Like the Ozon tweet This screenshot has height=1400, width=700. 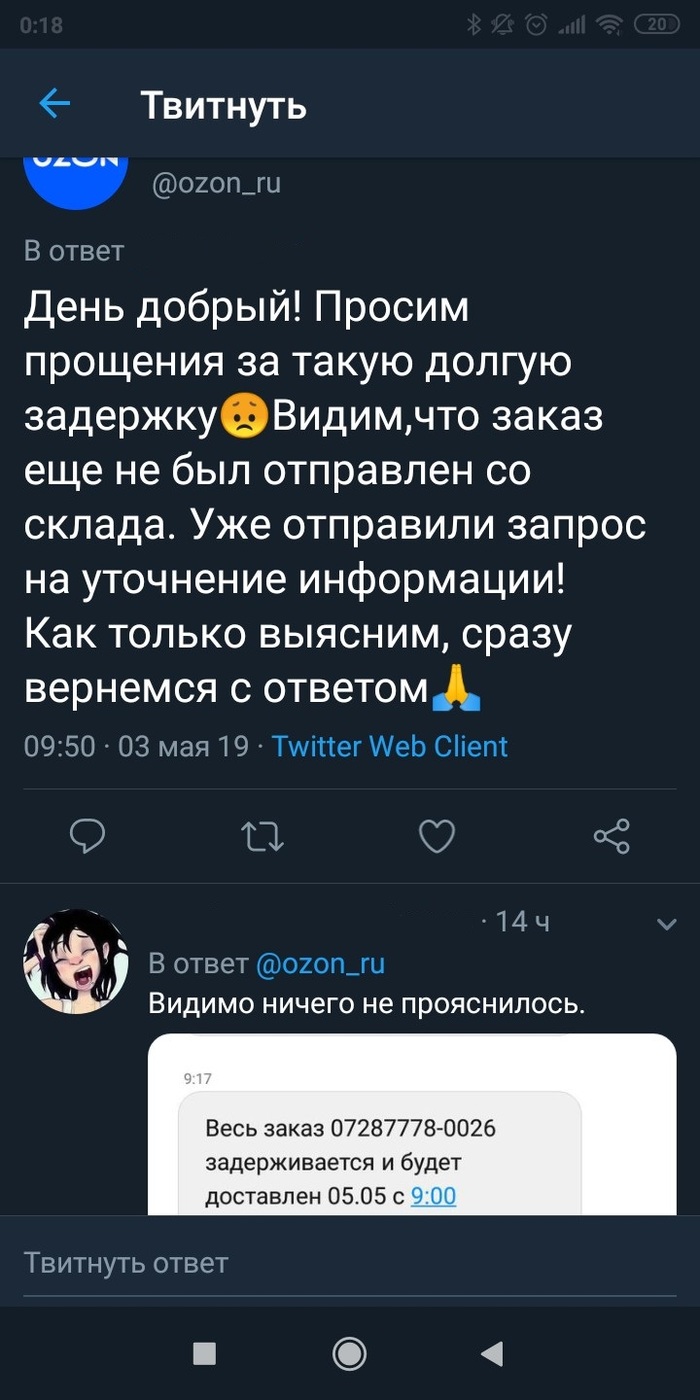[436, 835]
